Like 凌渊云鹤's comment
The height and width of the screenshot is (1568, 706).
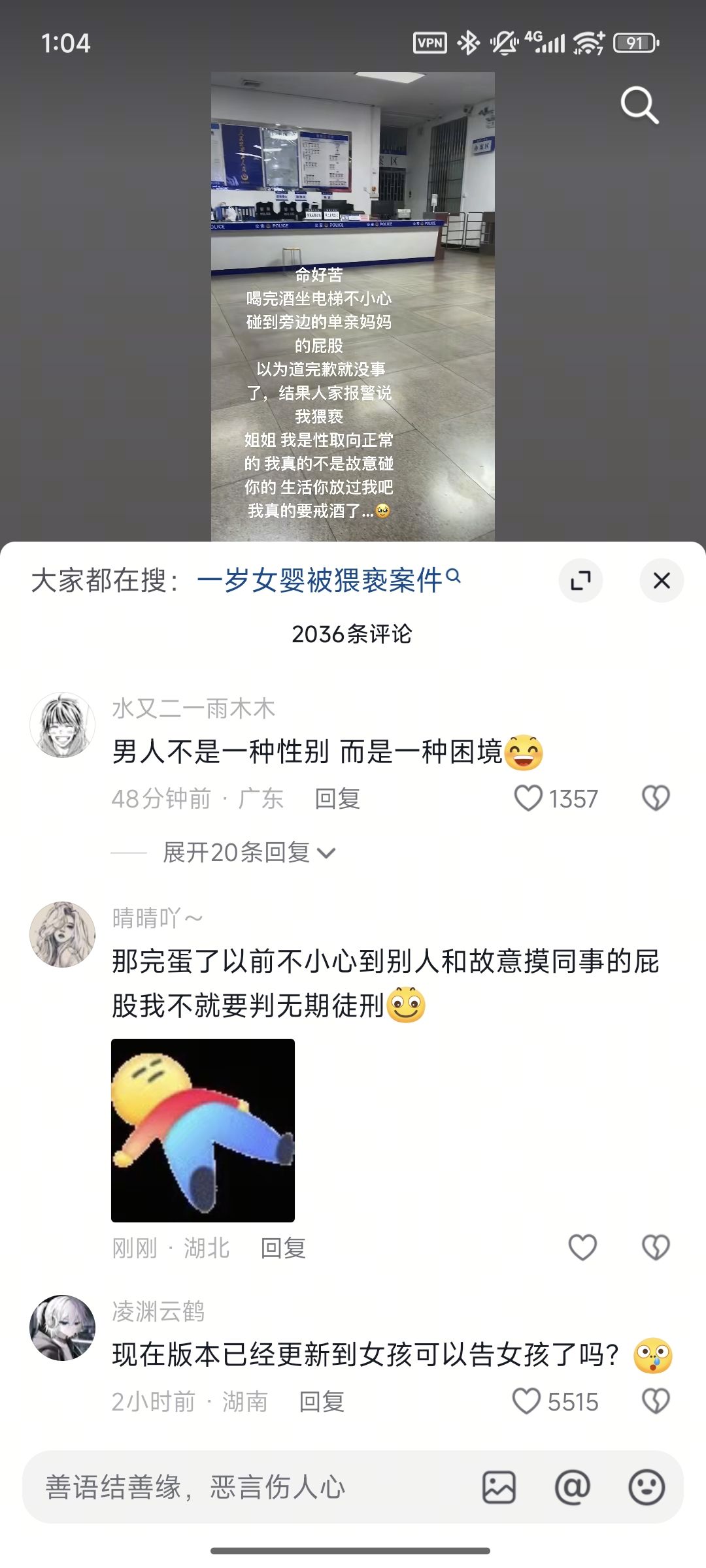(x=526, y=1401)
